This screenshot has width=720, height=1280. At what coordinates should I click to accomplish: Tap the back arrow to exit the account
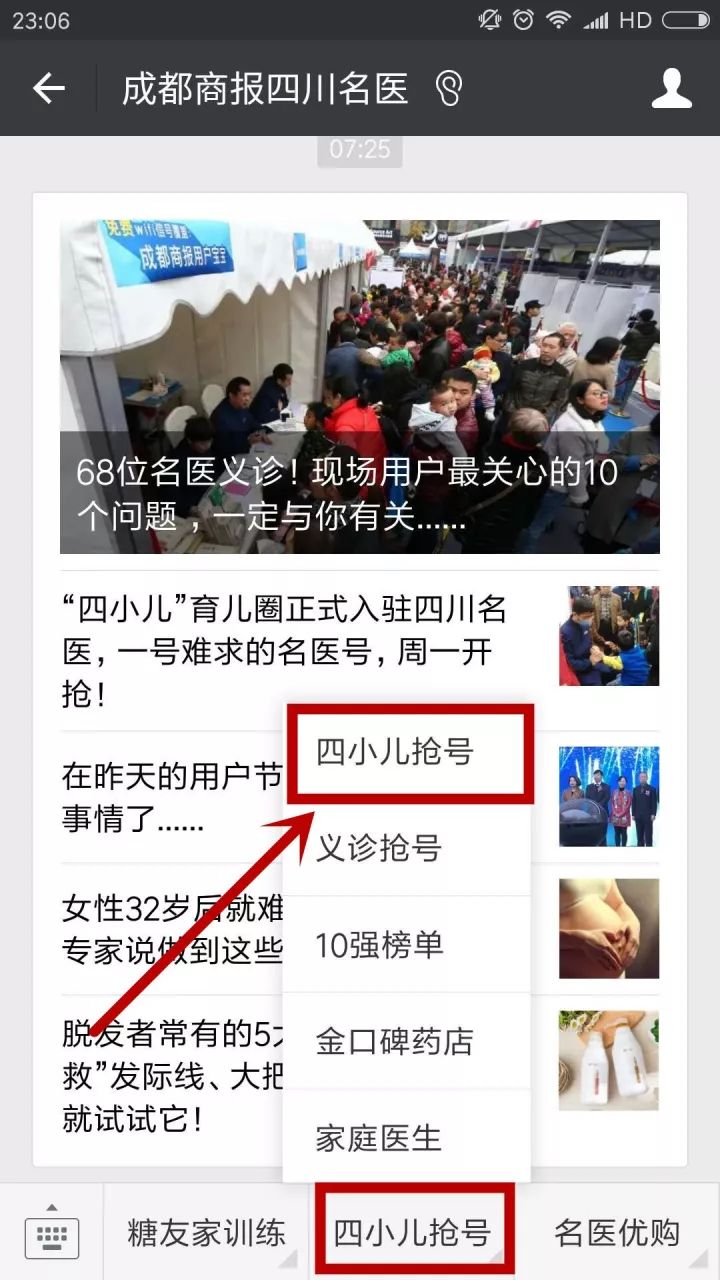(47, 88)
